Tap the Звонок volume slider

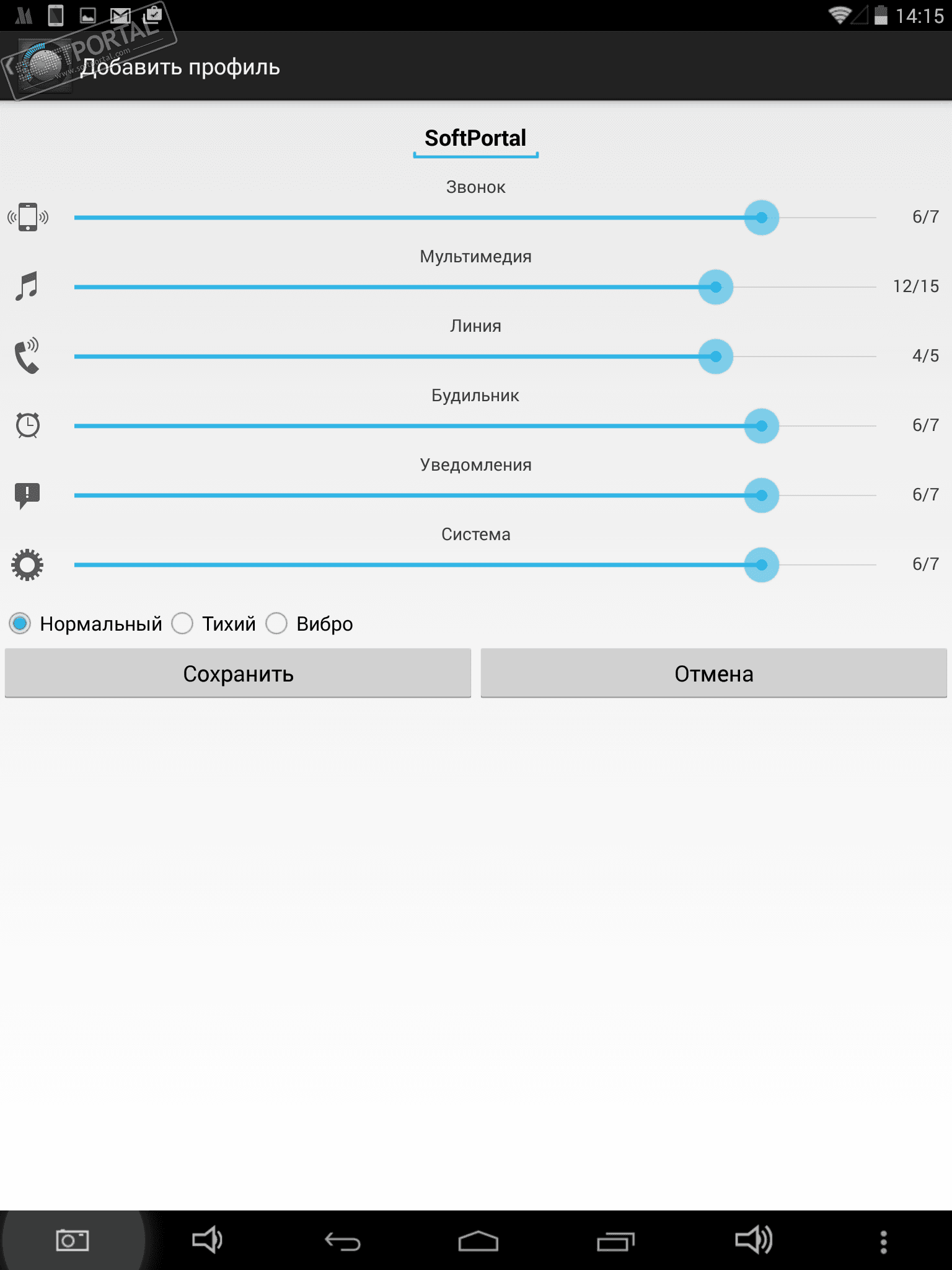(475, 218)
